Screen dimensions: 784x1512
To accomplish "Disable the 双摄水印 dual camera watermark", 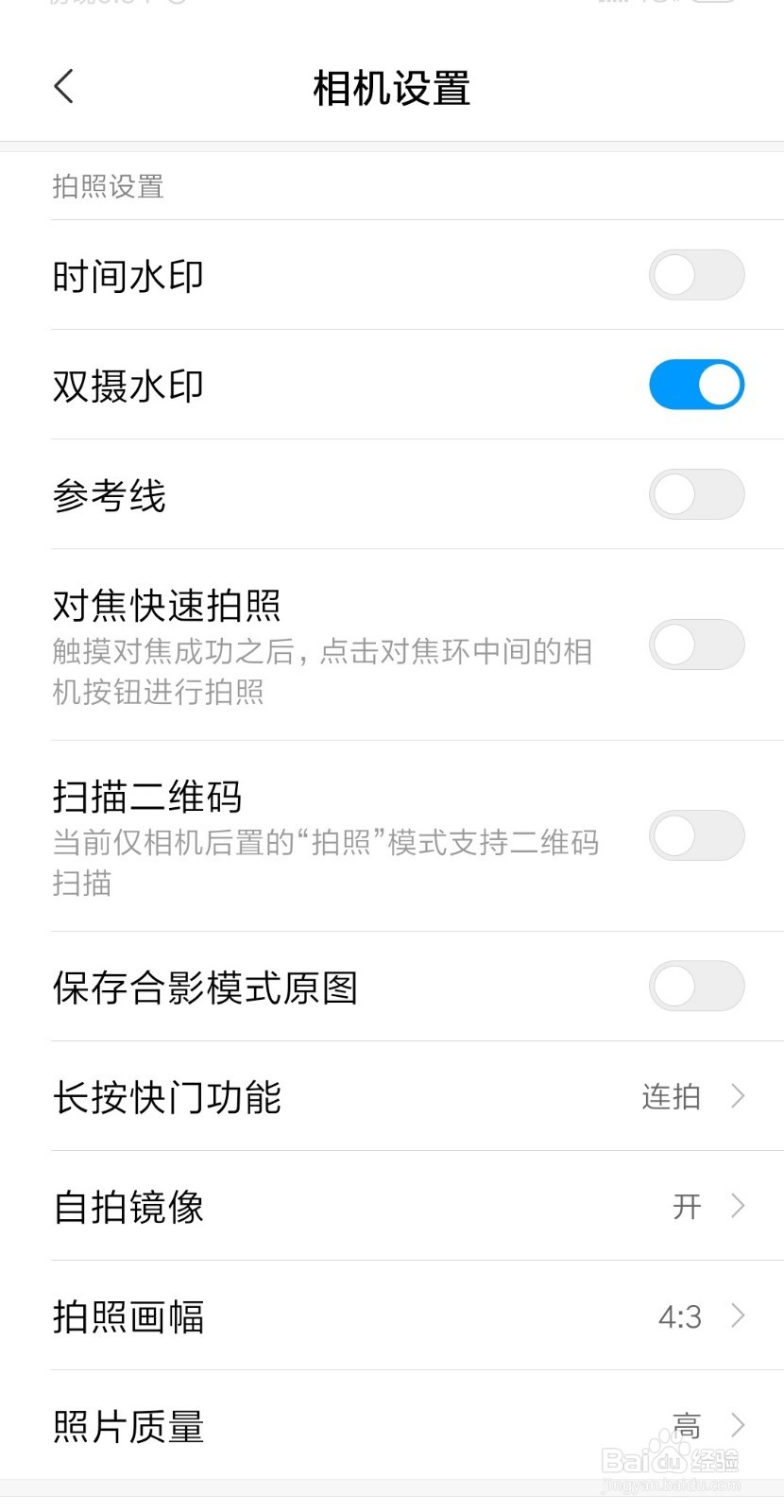I will [696, 385].
